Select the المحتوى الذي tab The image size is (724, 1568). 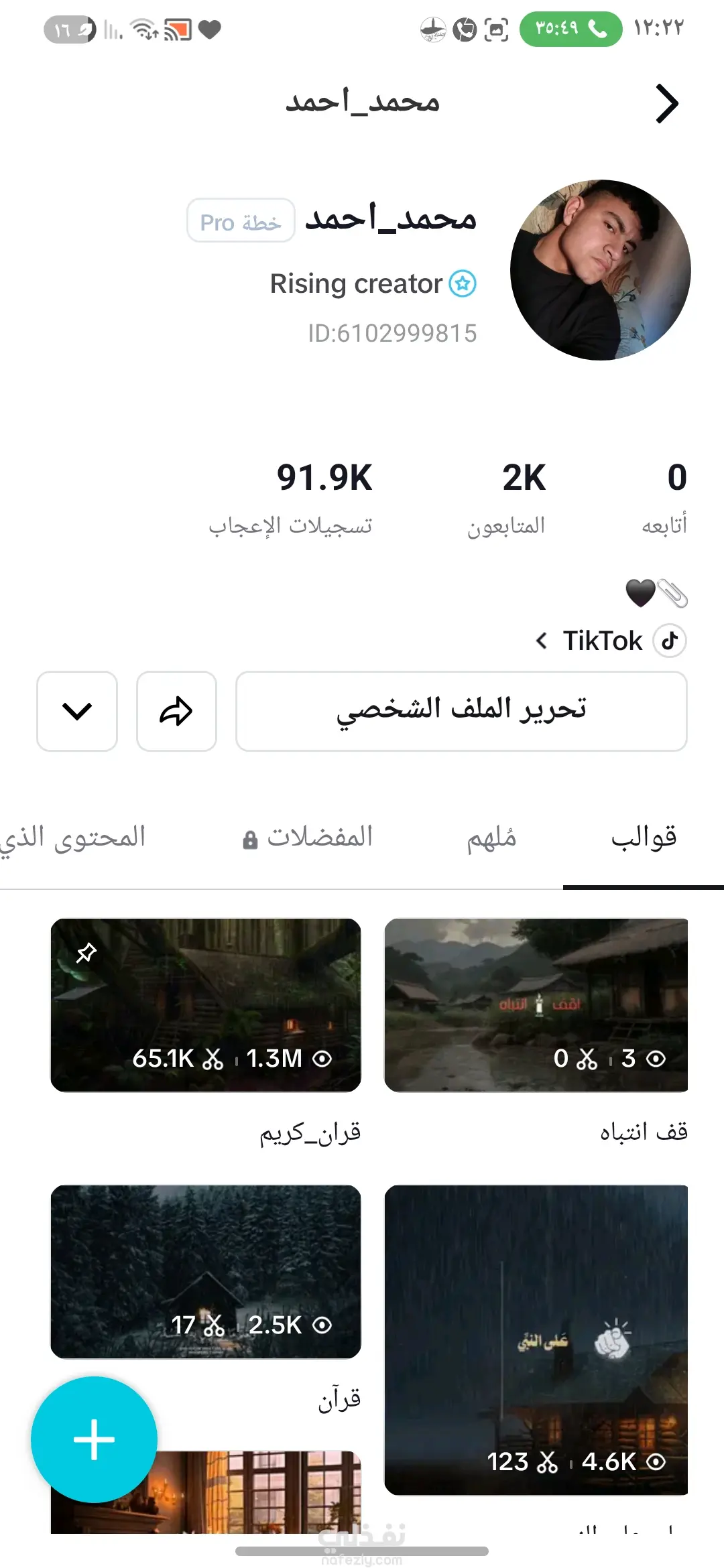click(74, 838)
